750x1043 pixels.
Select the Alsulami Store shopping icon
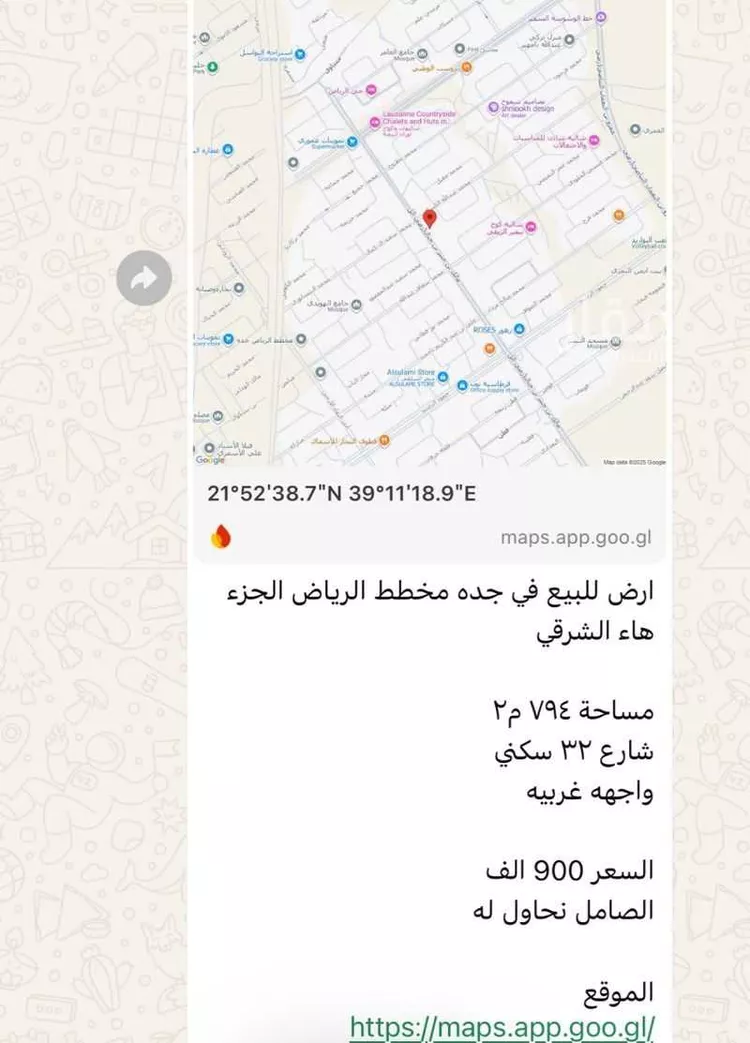coord(441,377)
